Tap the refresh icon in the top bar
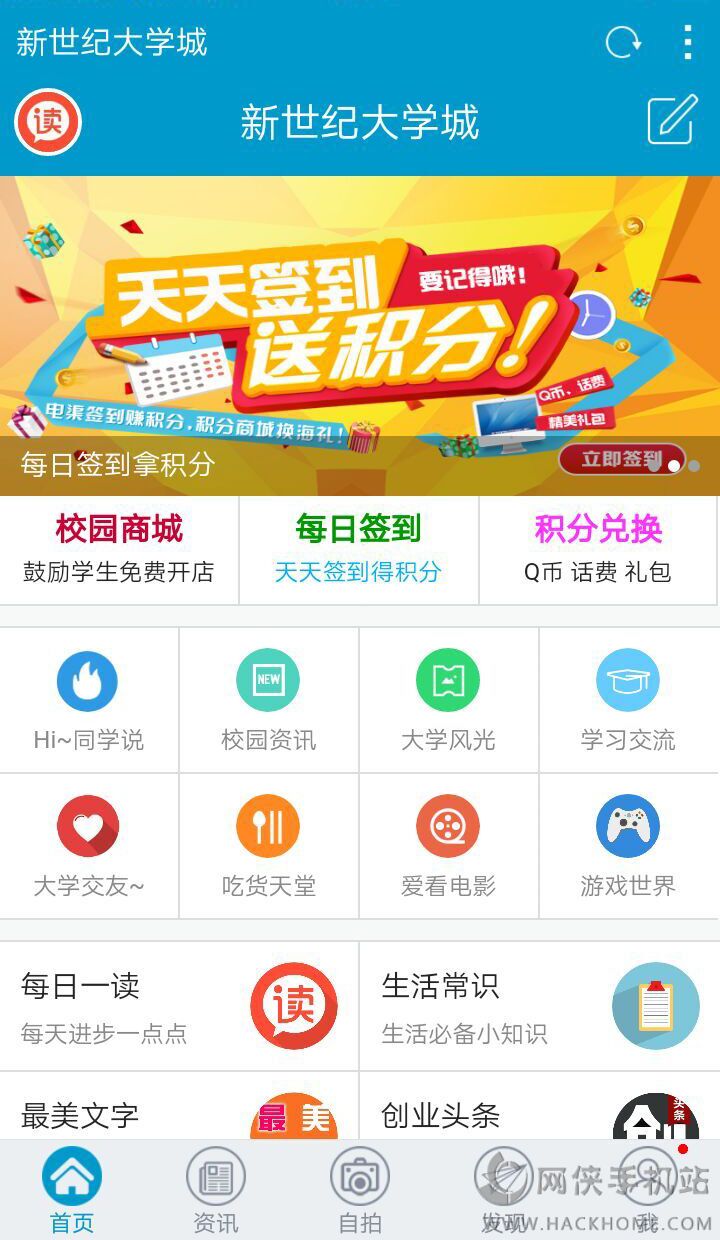Viewport: 720px width, 1240px height. 622,42
